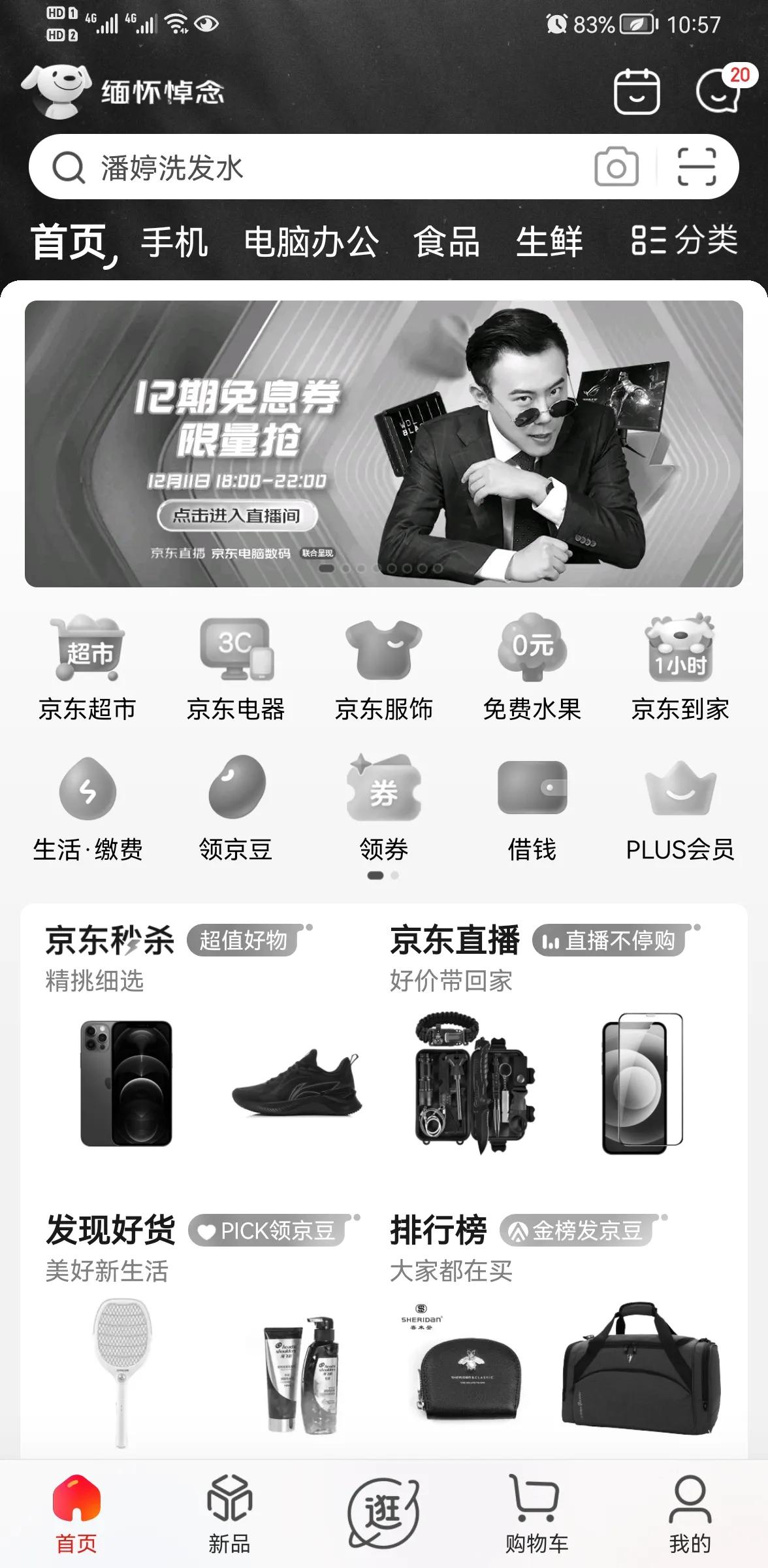Open camera image search

tap(616, 167)
